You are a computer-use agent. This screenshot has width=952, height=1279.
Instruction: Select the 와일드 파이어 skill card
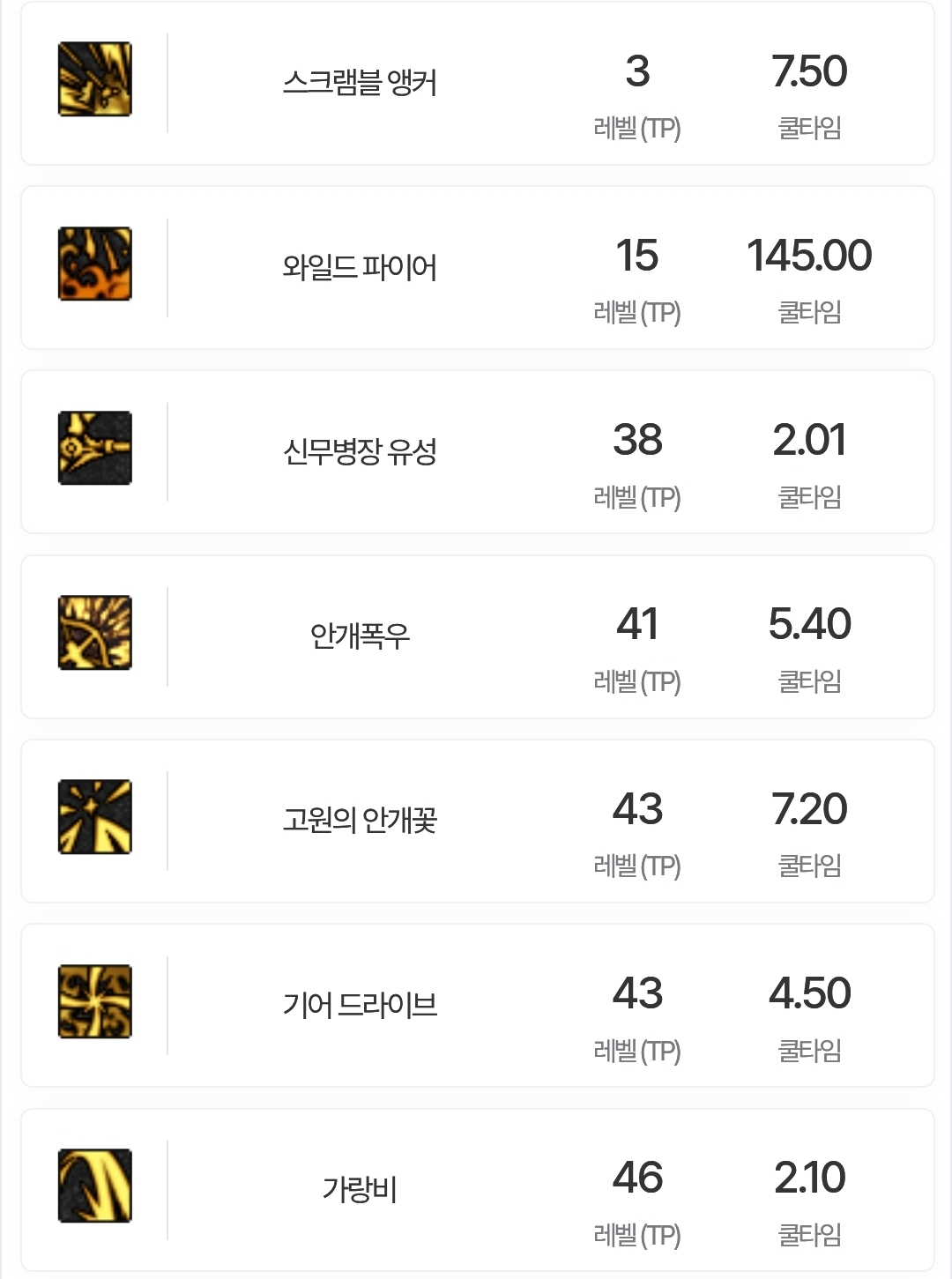(360, 267)
